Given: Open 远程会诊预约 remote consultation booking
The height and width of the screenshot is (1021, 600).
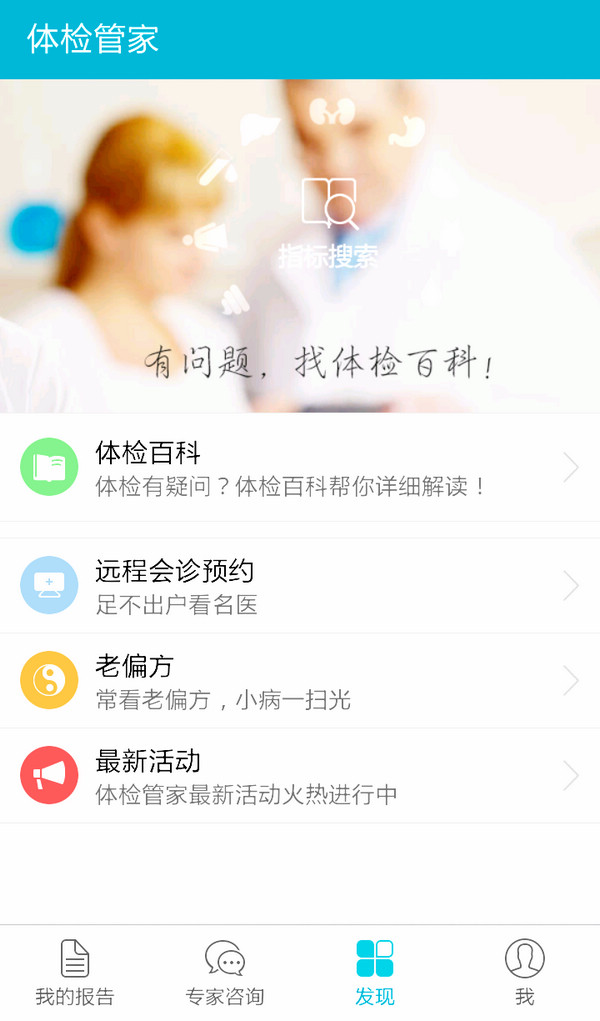Looking at the screenshot, I should point(300,586).
